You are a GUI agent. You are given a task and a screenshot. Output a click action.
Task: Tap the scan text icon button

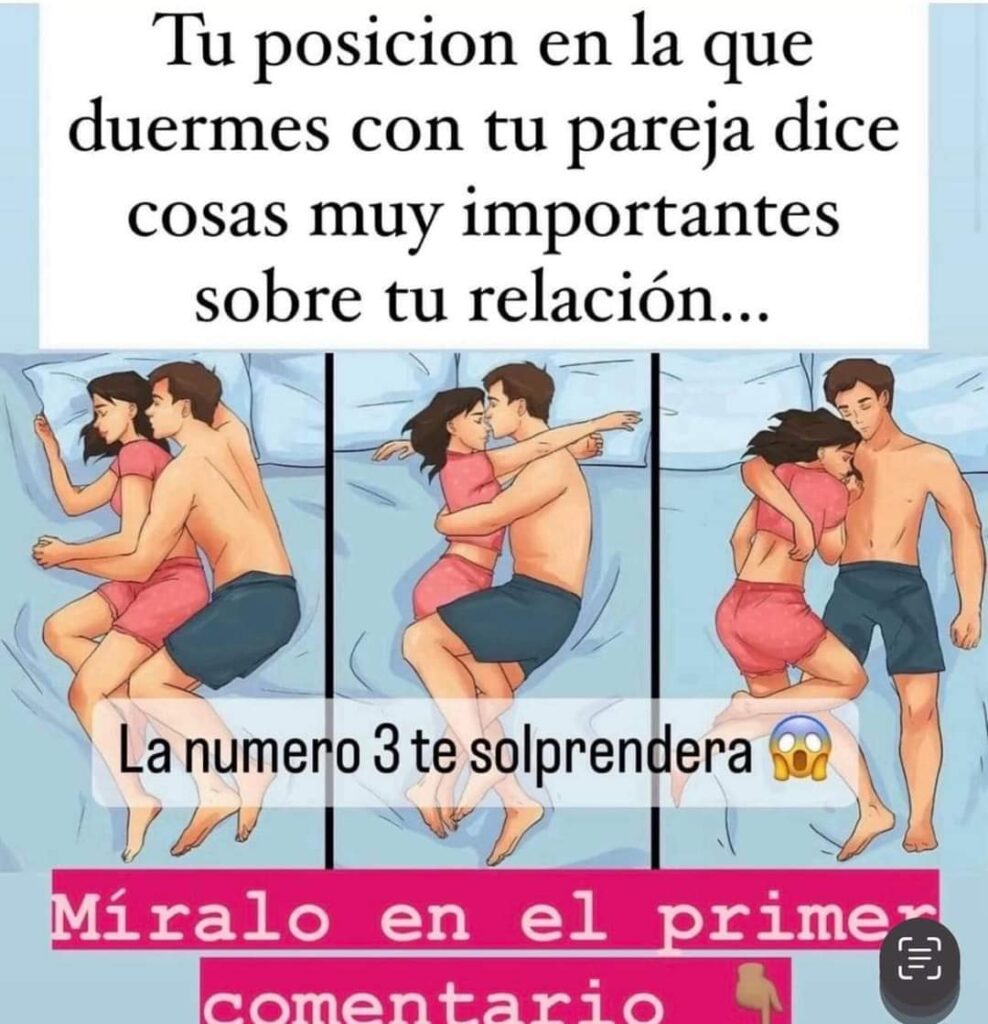tap(919, 957)
